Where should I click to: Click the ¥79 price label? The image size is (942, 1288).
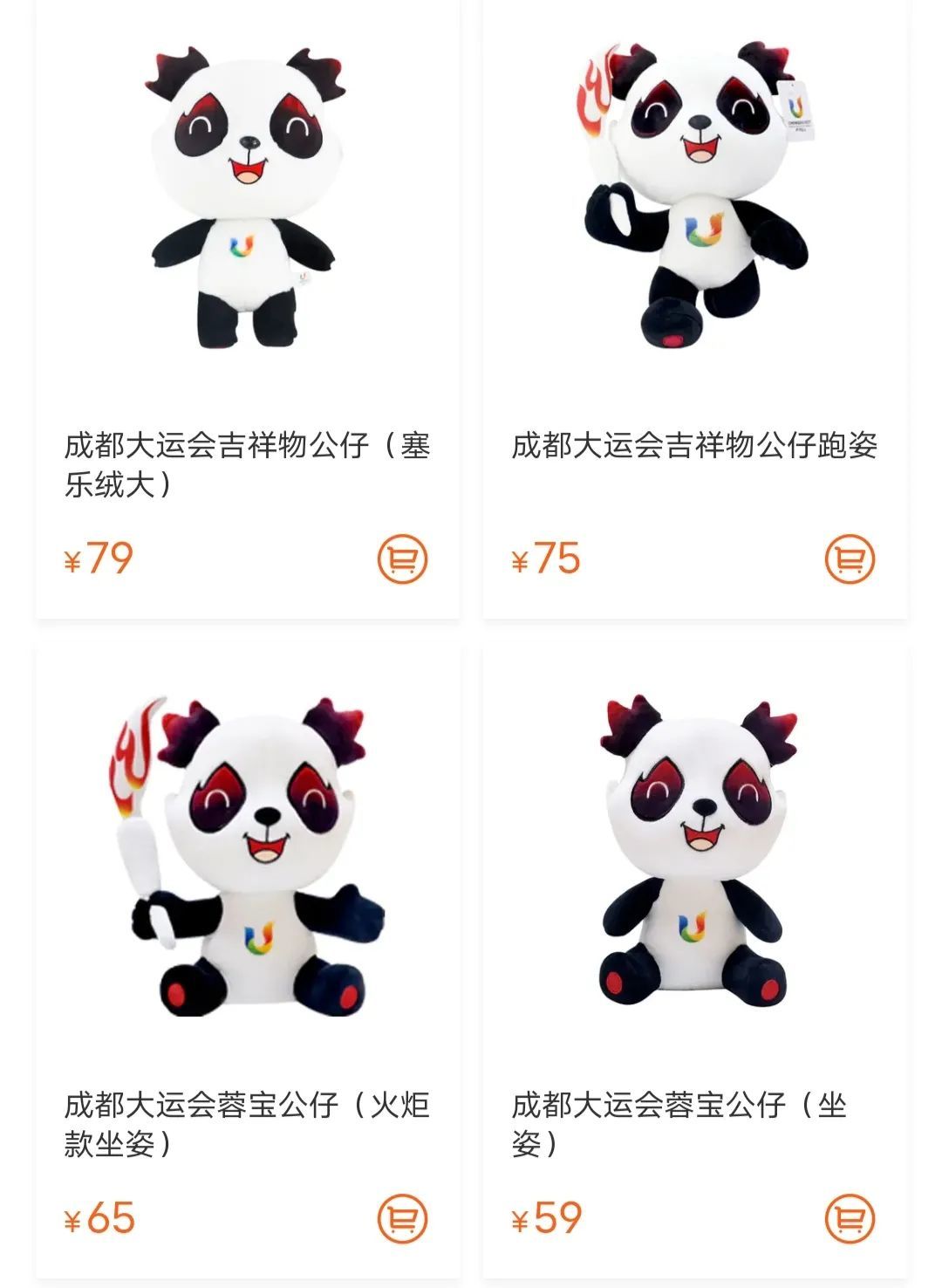[x=99, y=561]
